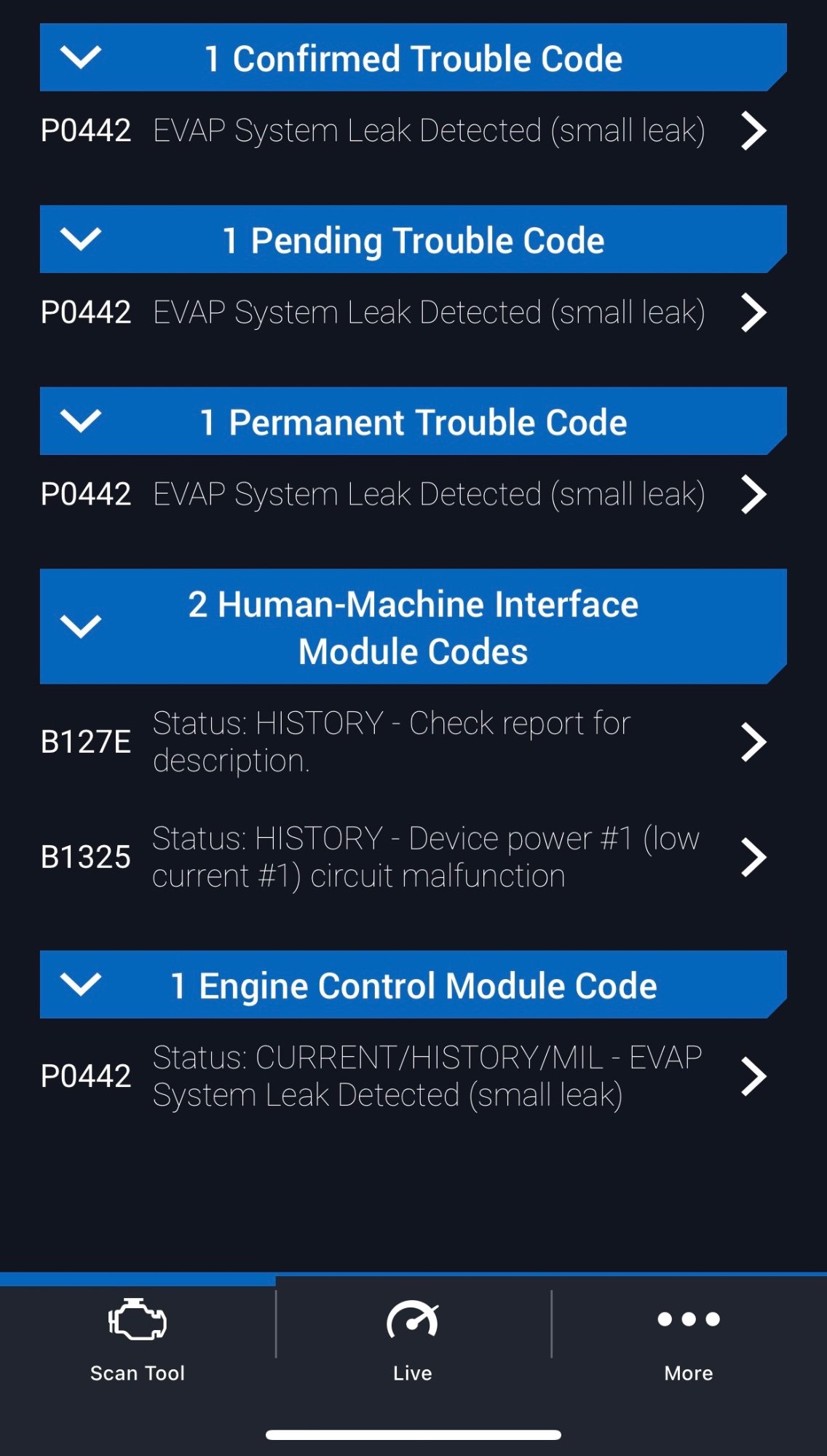
Task: Collapse the Permanent Trouble Code section
Action: click(x=413, y=422)
